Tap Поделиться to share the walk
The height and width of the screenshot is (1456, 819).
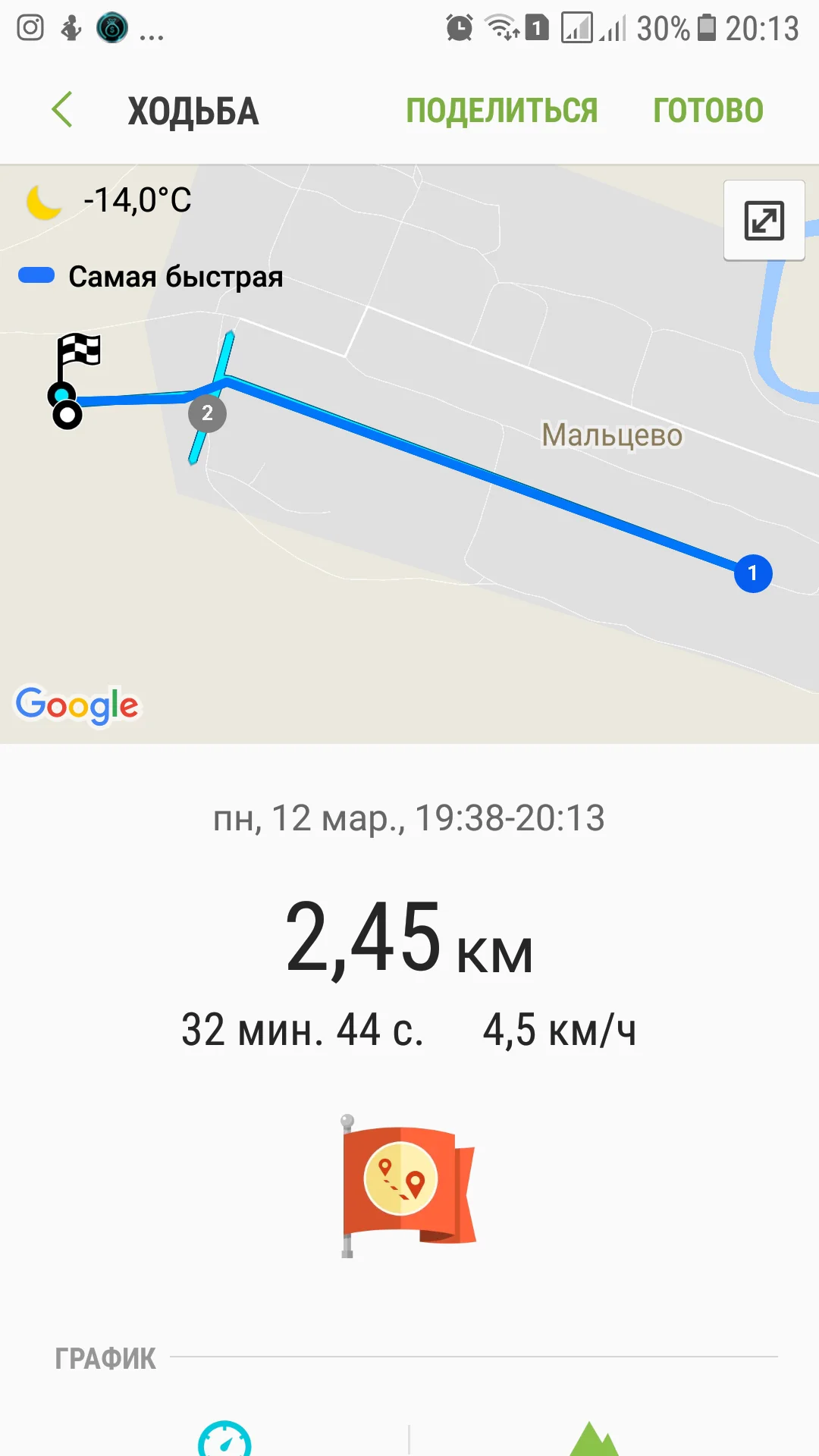(501, 111)
